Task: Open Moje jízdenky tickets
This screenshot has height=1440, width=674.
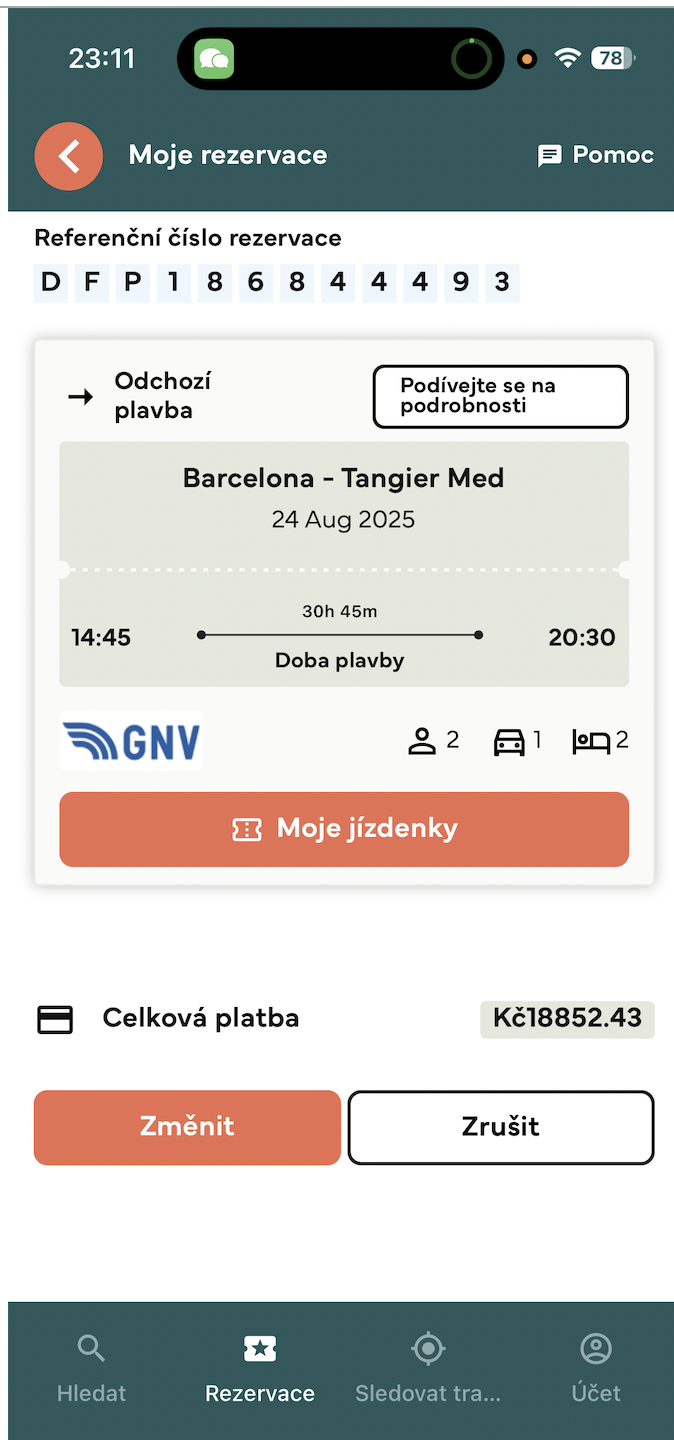Action: 344,829
